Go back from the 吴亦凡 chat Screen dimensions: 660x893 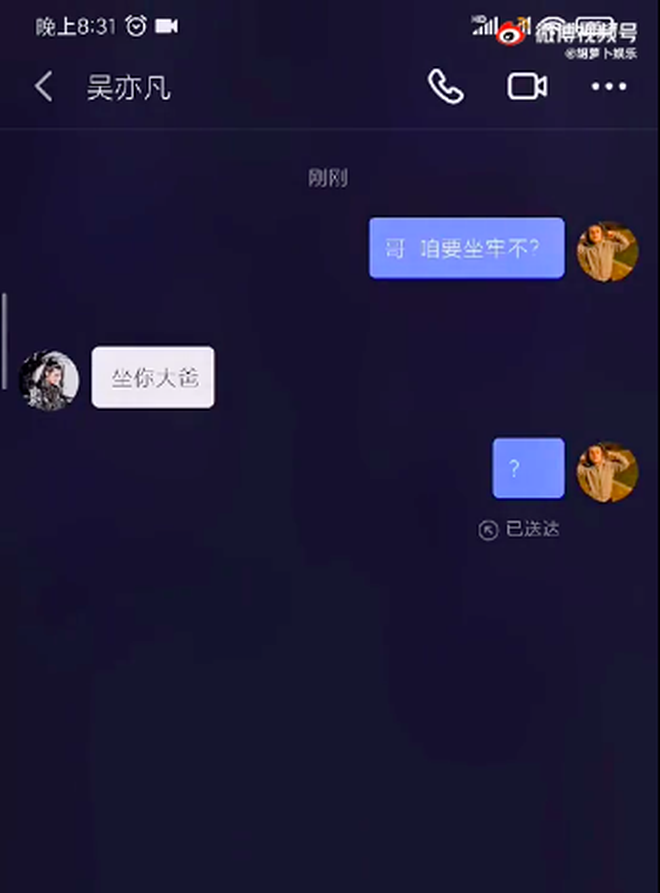pos(44,87)
